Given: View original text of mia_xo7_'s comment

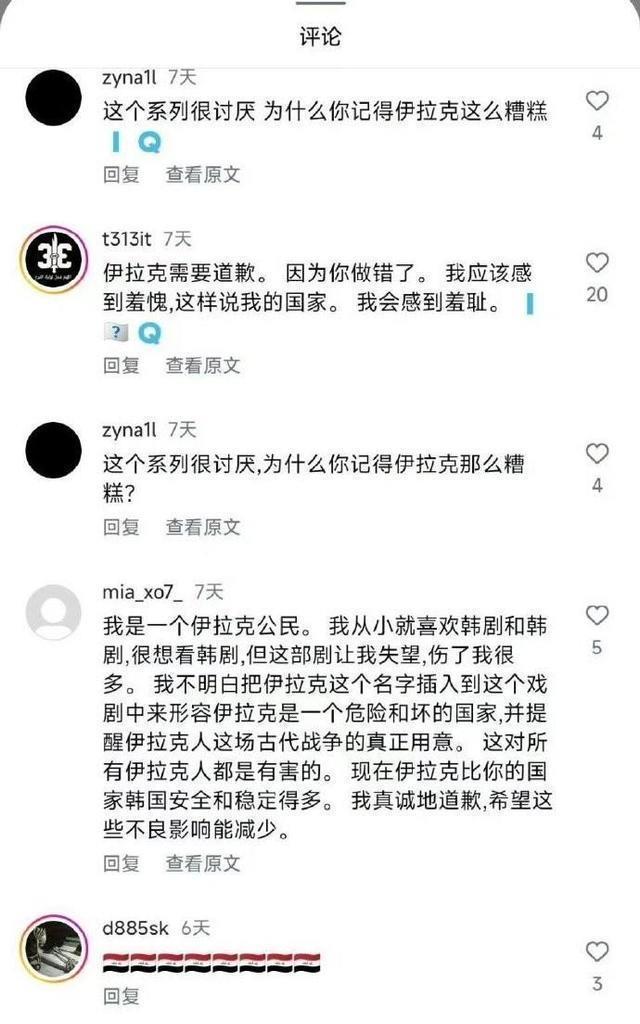Looking at the screenshot, I should point(203,863).
